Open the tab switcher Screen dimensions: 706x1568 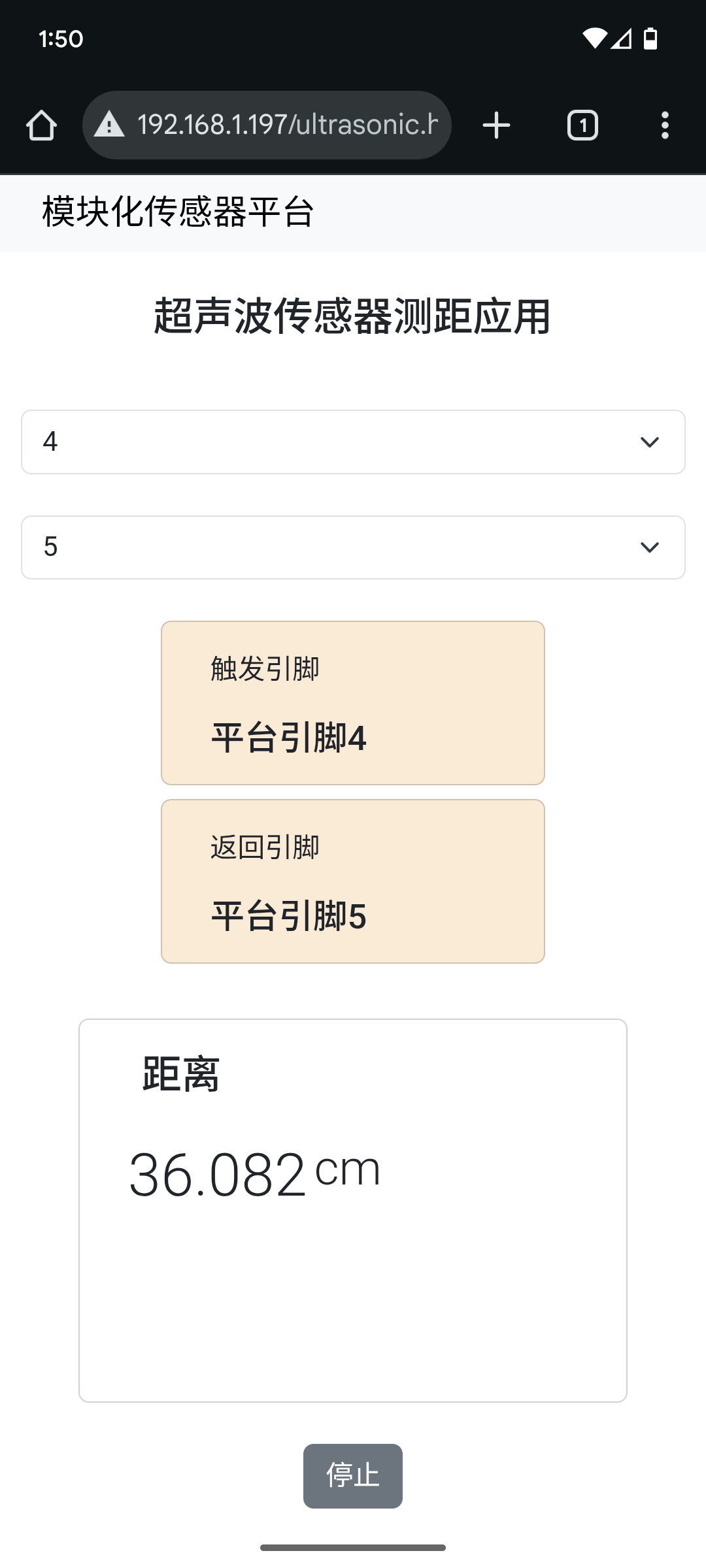(582, 125)
